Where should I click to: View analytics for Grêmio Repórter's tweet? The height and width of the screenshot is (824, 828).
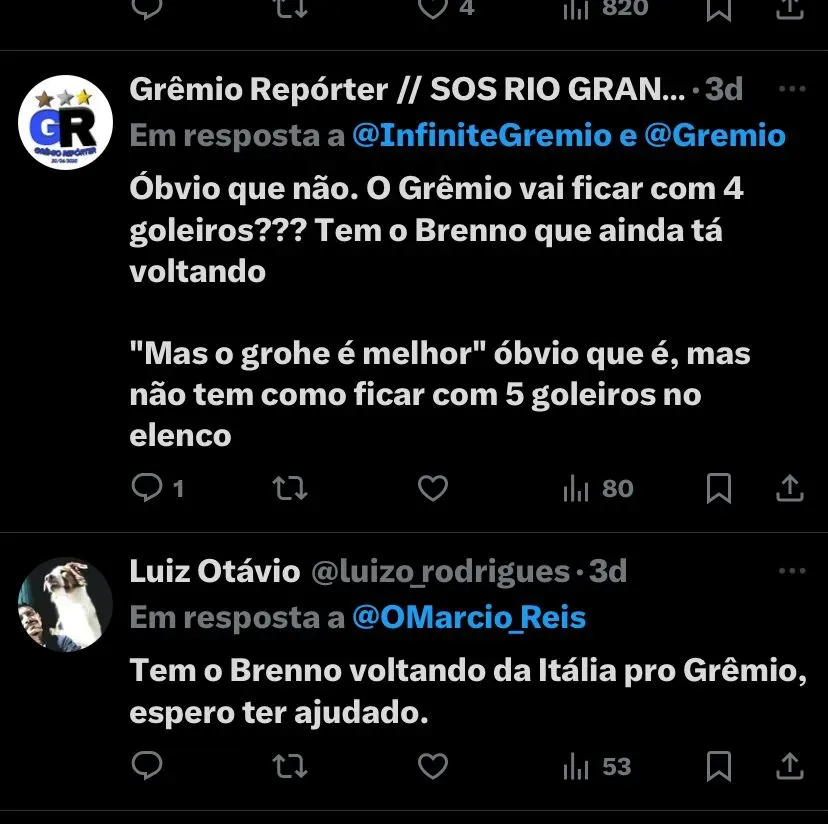click(x=598, y=488)
